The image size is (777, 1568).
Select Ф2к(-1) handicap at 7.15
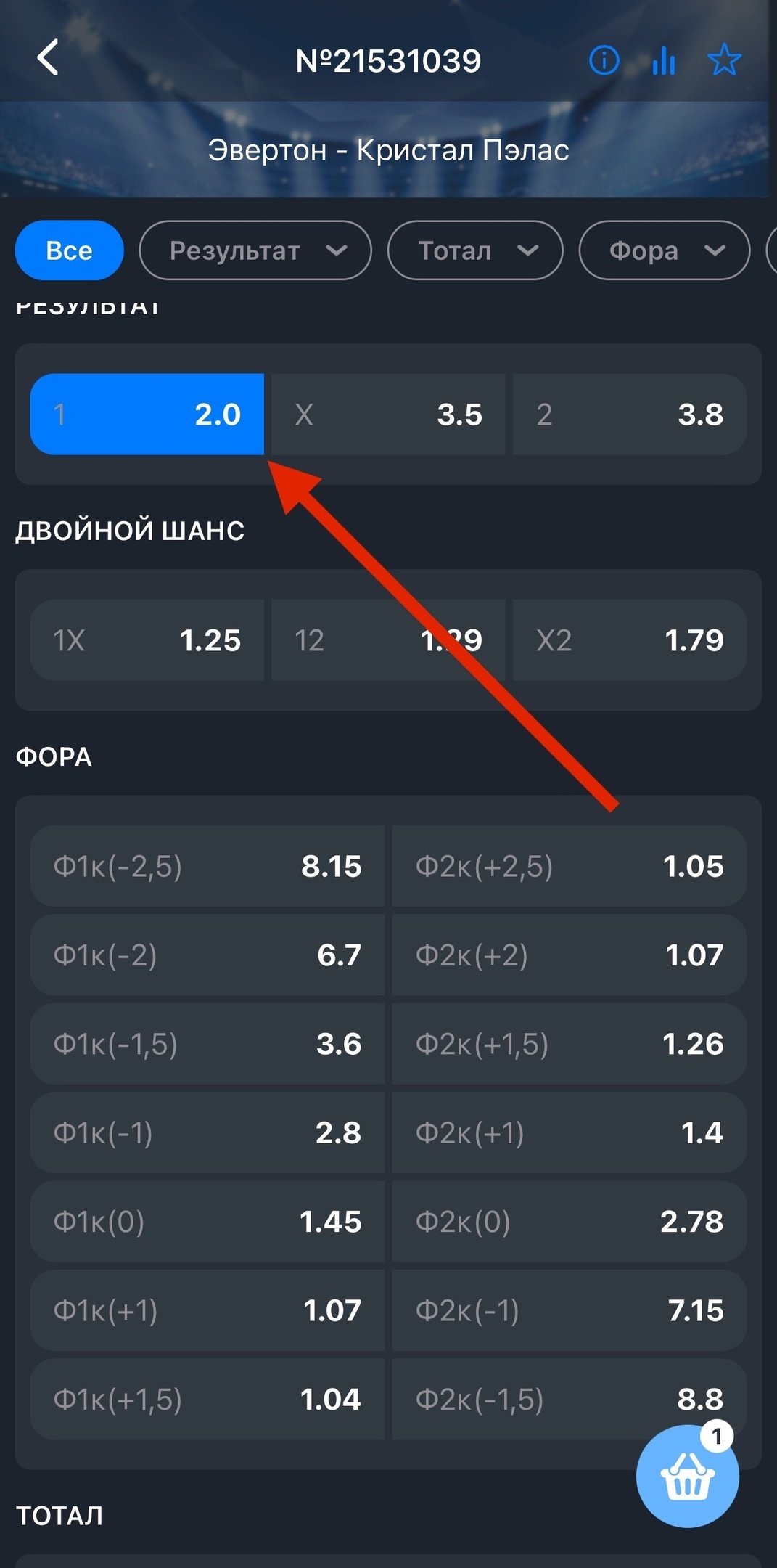569,1310
